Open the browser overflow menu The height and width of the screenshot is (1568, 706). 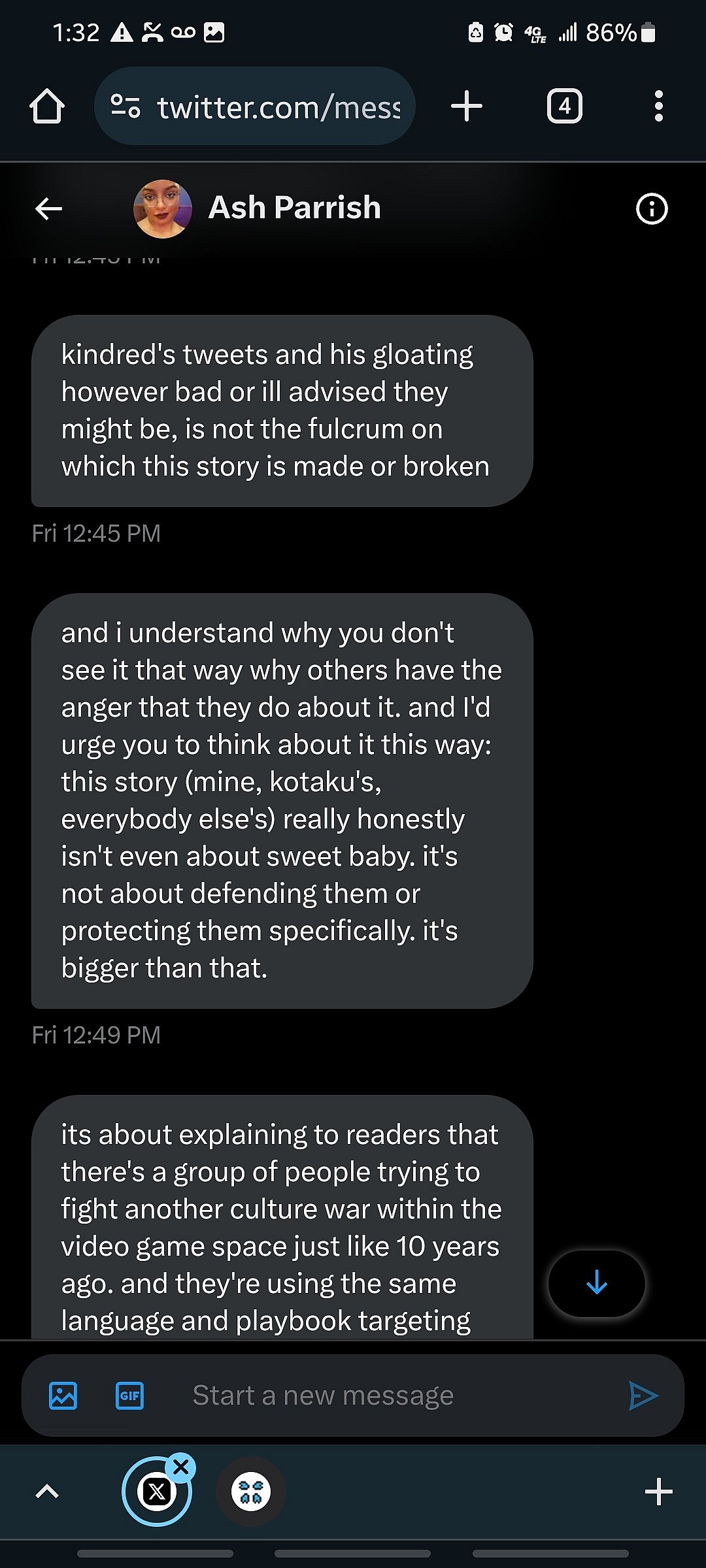point(658,105)
